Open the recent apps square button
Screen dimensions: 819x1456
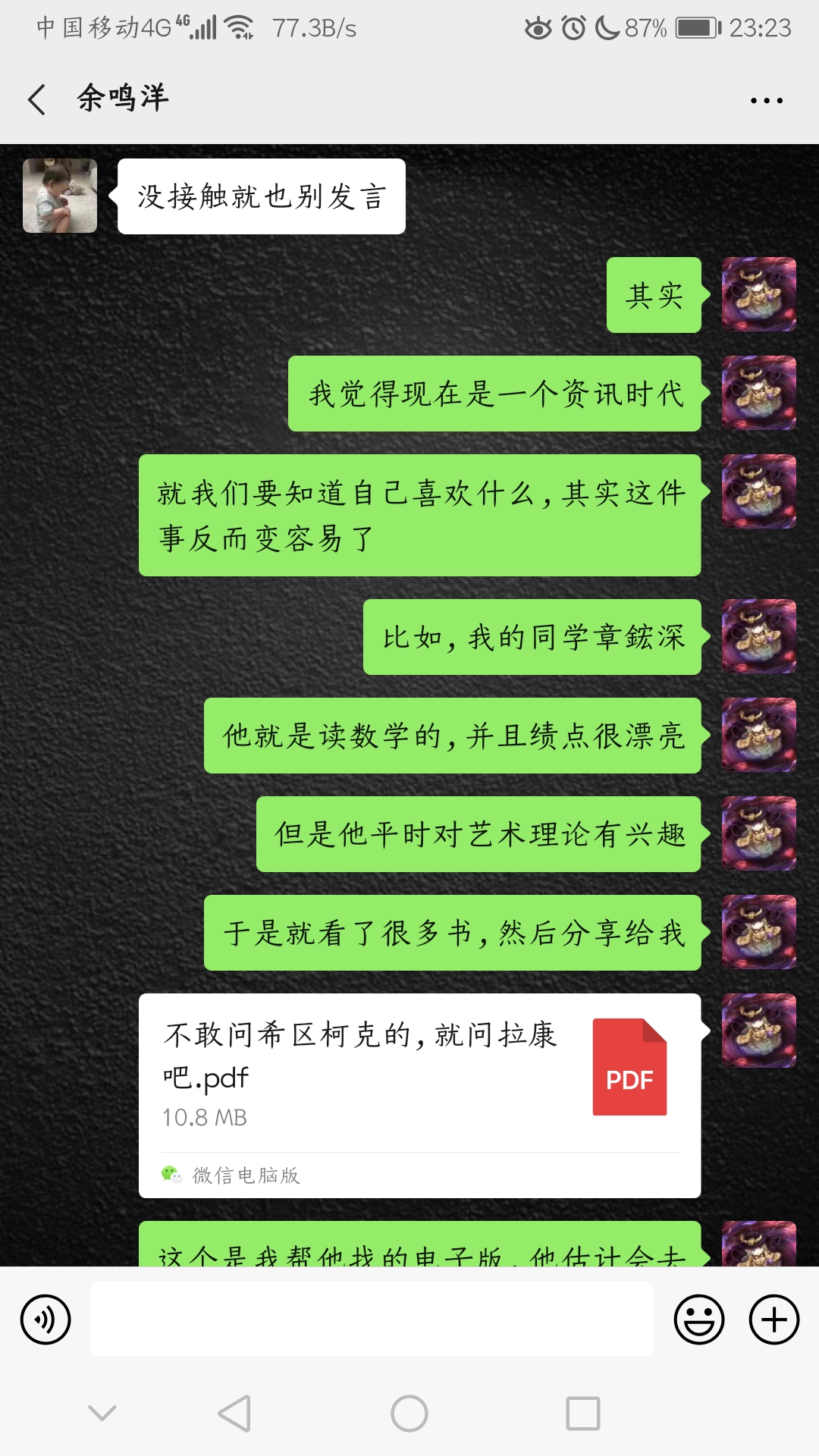pyautogui.click(x=582, y=1414)
